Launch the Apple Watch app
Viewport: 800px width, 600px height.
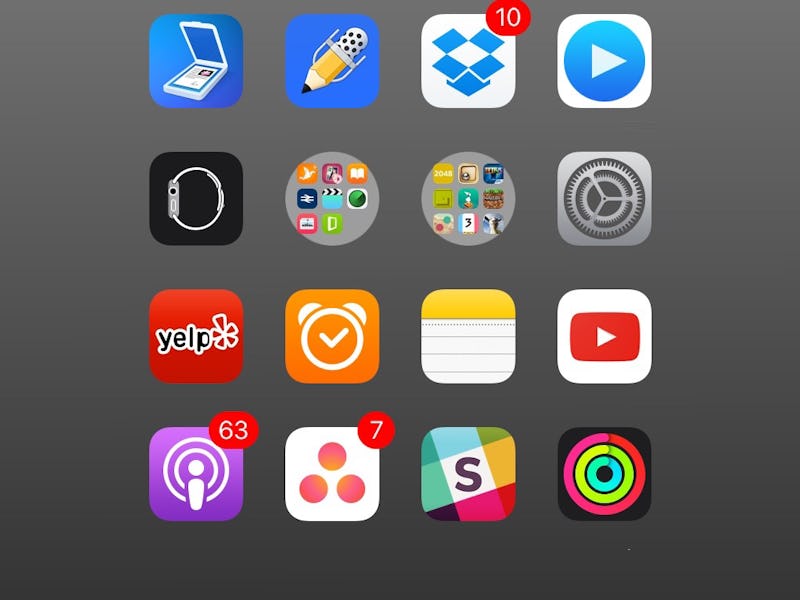pyautogui.click(x=196, y=198)
